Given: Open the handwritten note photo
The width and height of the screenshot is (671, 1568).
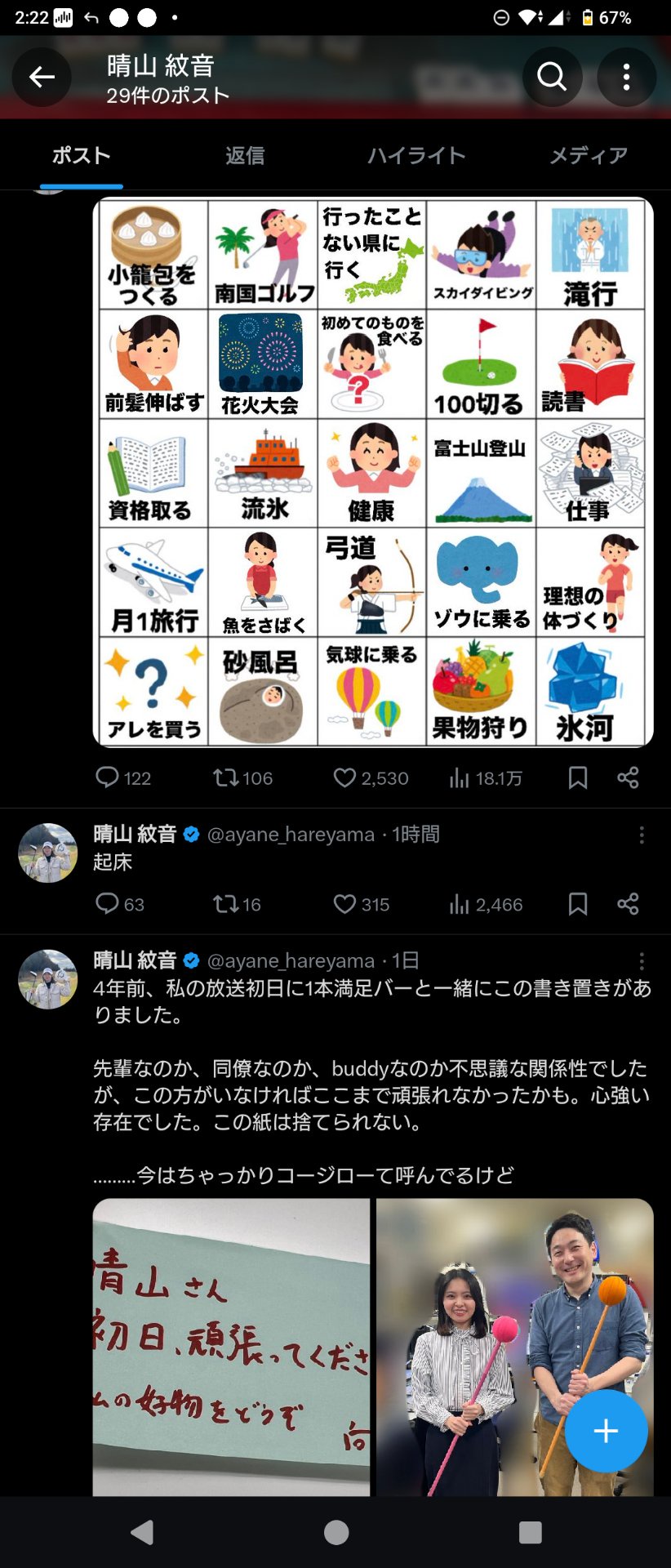Looking at the screenshot, I should (x=231, y=1347).
